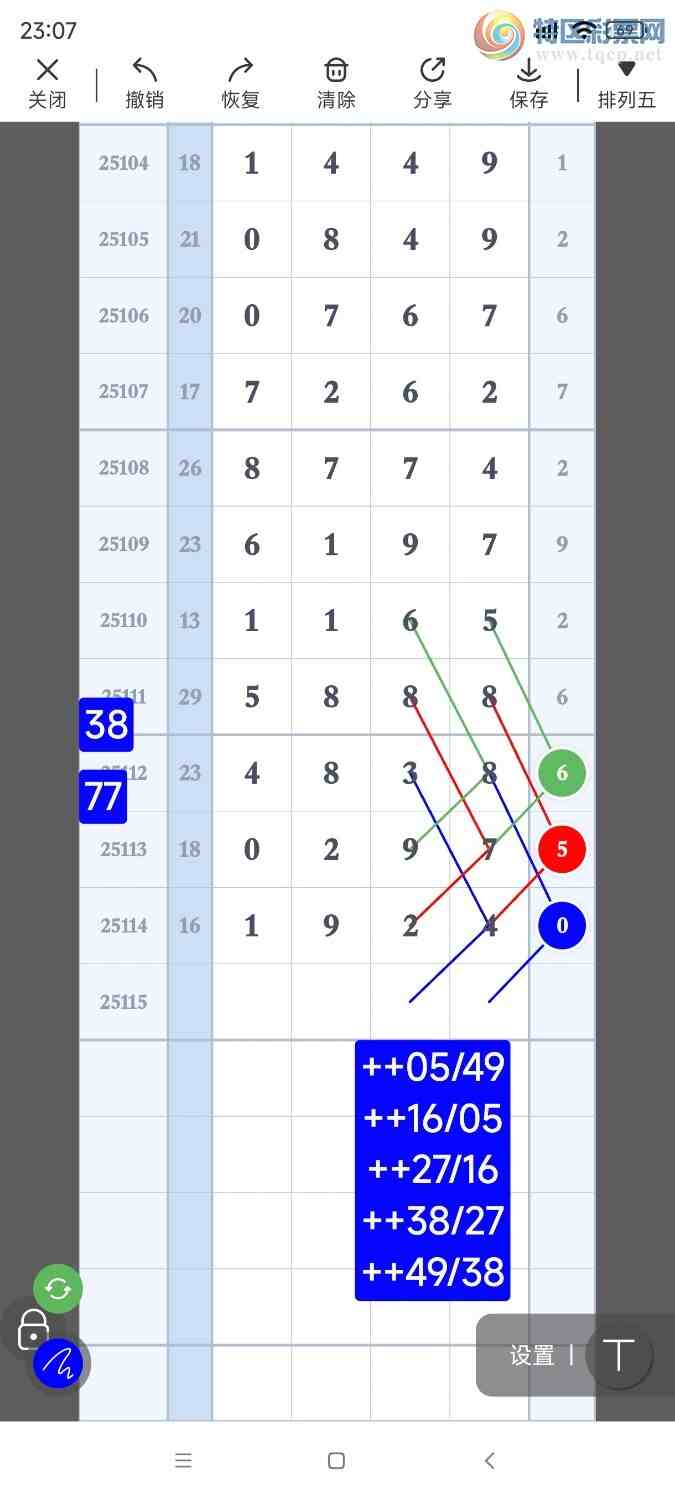This screenshot has width=675, height=1500.
Task: Save the chart image
Action: coord(528,83)
